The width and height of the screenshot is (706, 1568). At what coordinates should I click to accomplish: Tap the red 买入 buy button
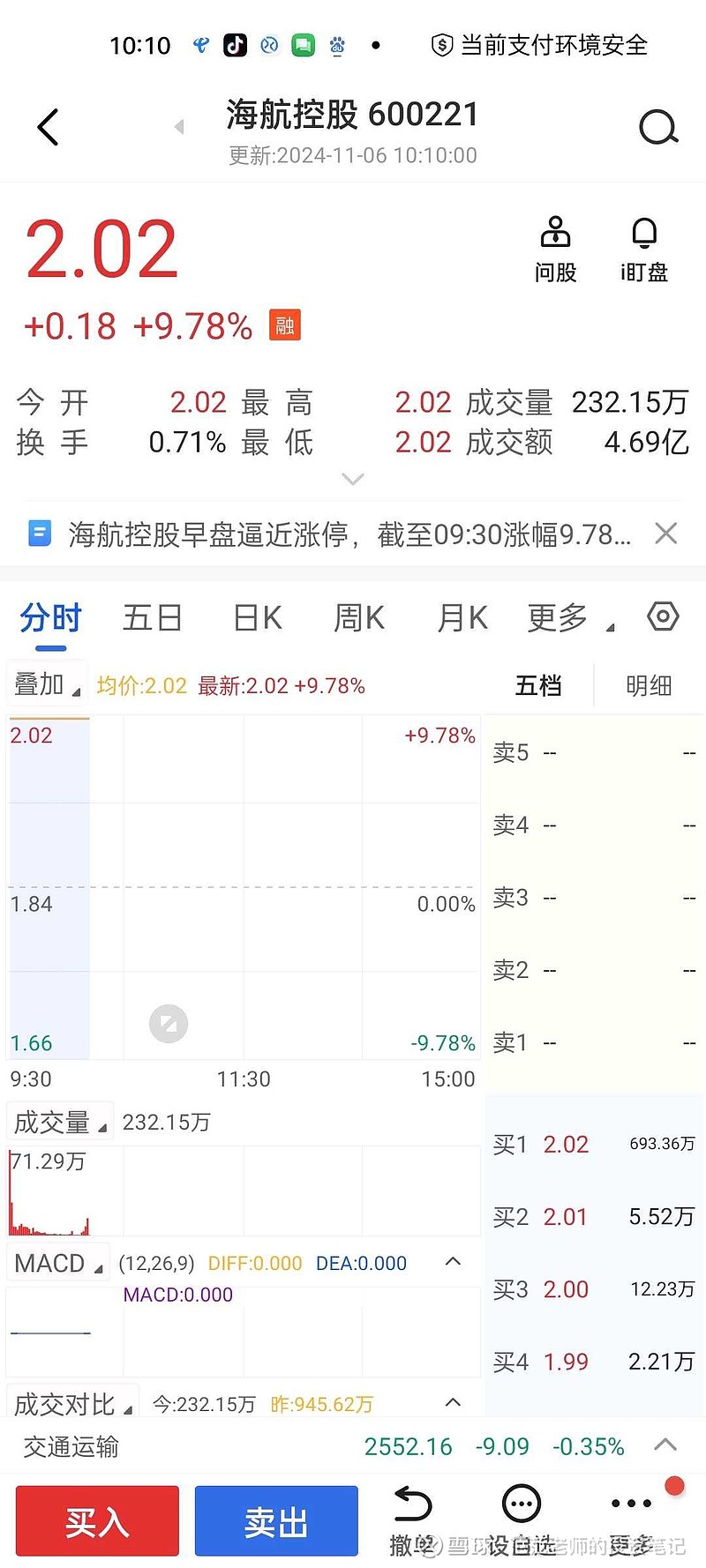[97, 1521]
